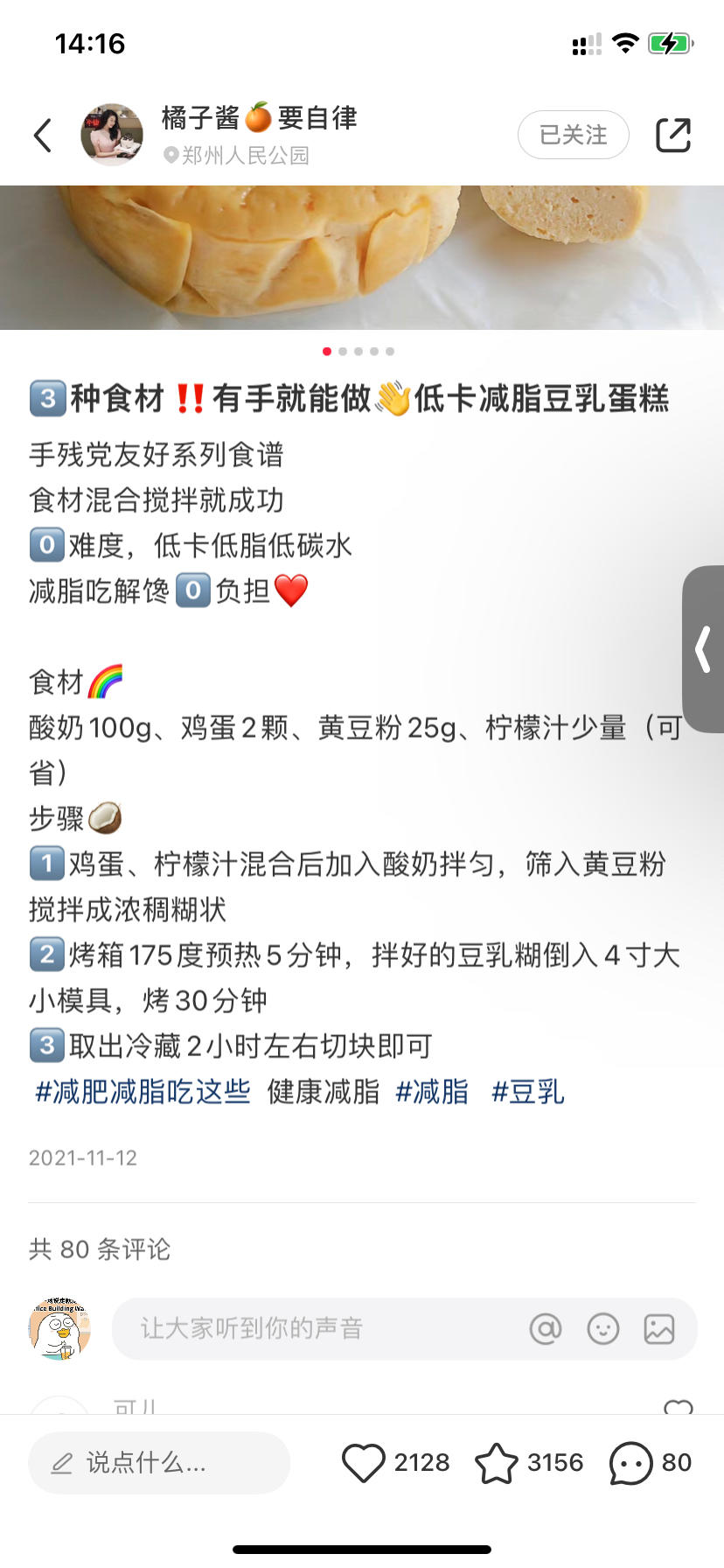
Task: Save the post with the star icon
Action: 496,1462
